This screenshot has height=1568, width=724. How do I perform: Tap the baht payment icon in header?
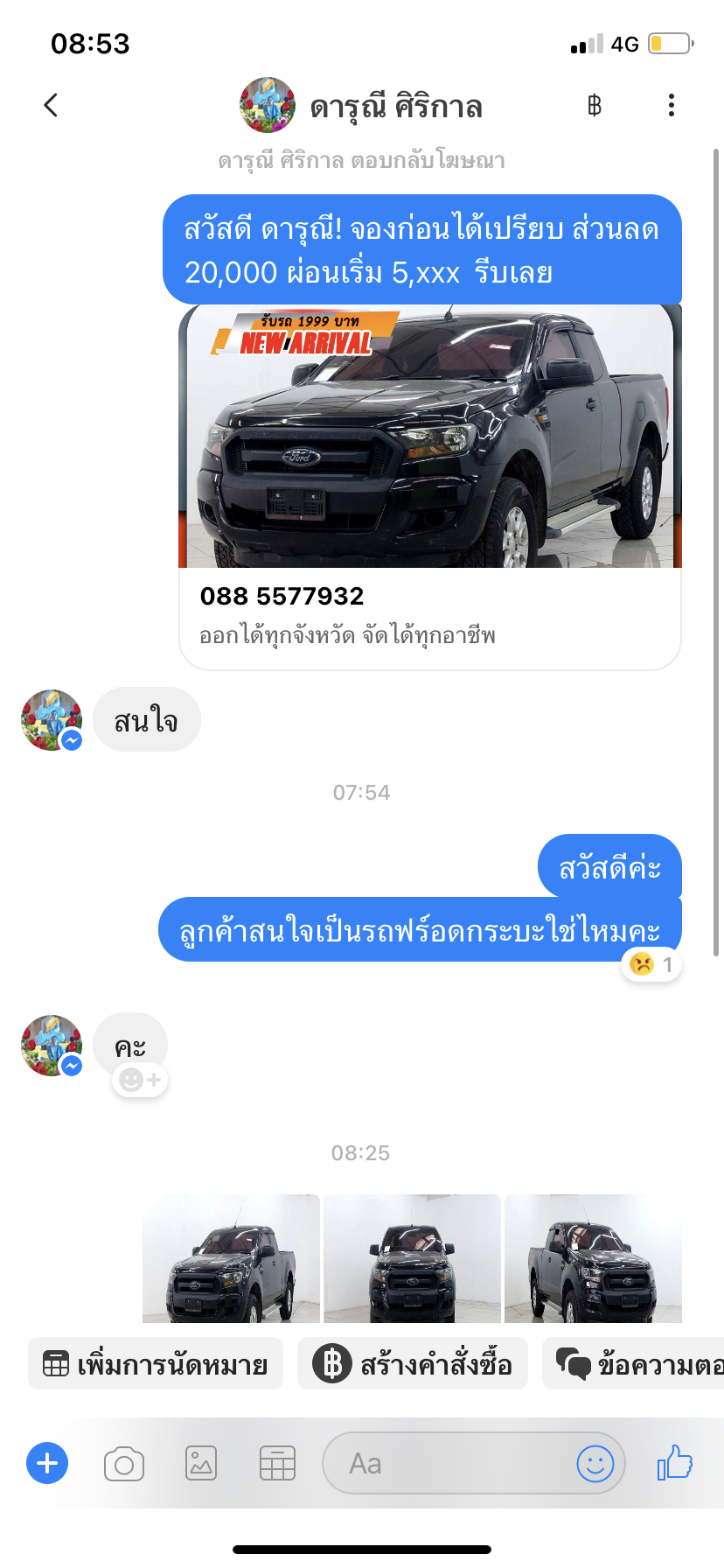(x=595, y=106)
